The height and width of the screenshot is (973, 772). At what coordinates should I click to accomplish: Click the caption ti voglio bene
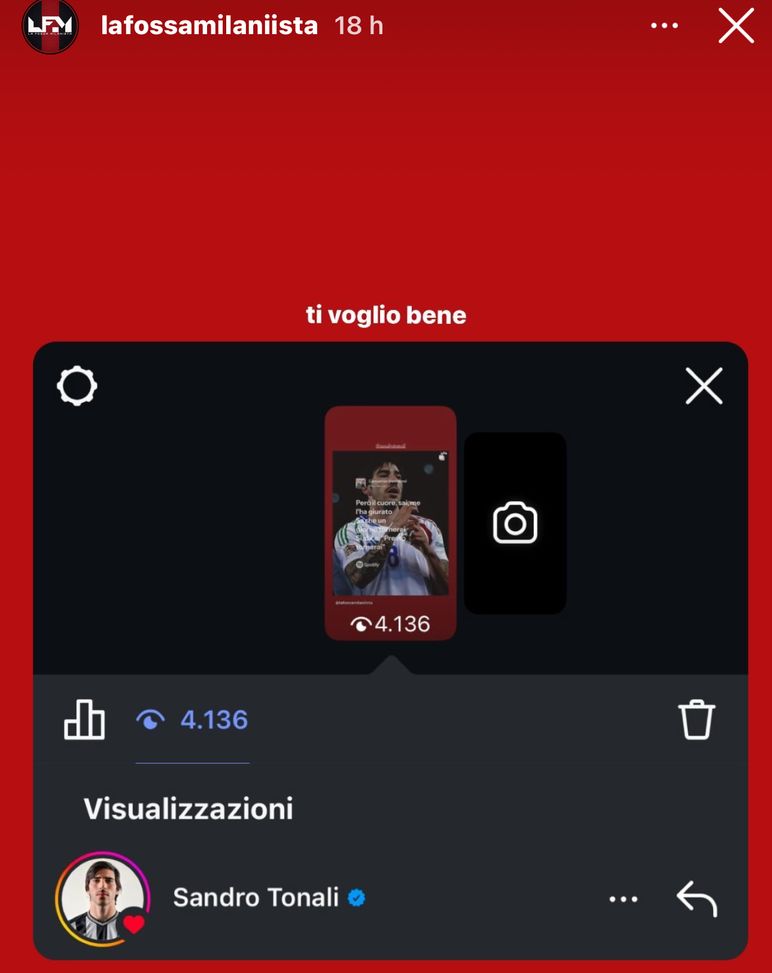385,315
